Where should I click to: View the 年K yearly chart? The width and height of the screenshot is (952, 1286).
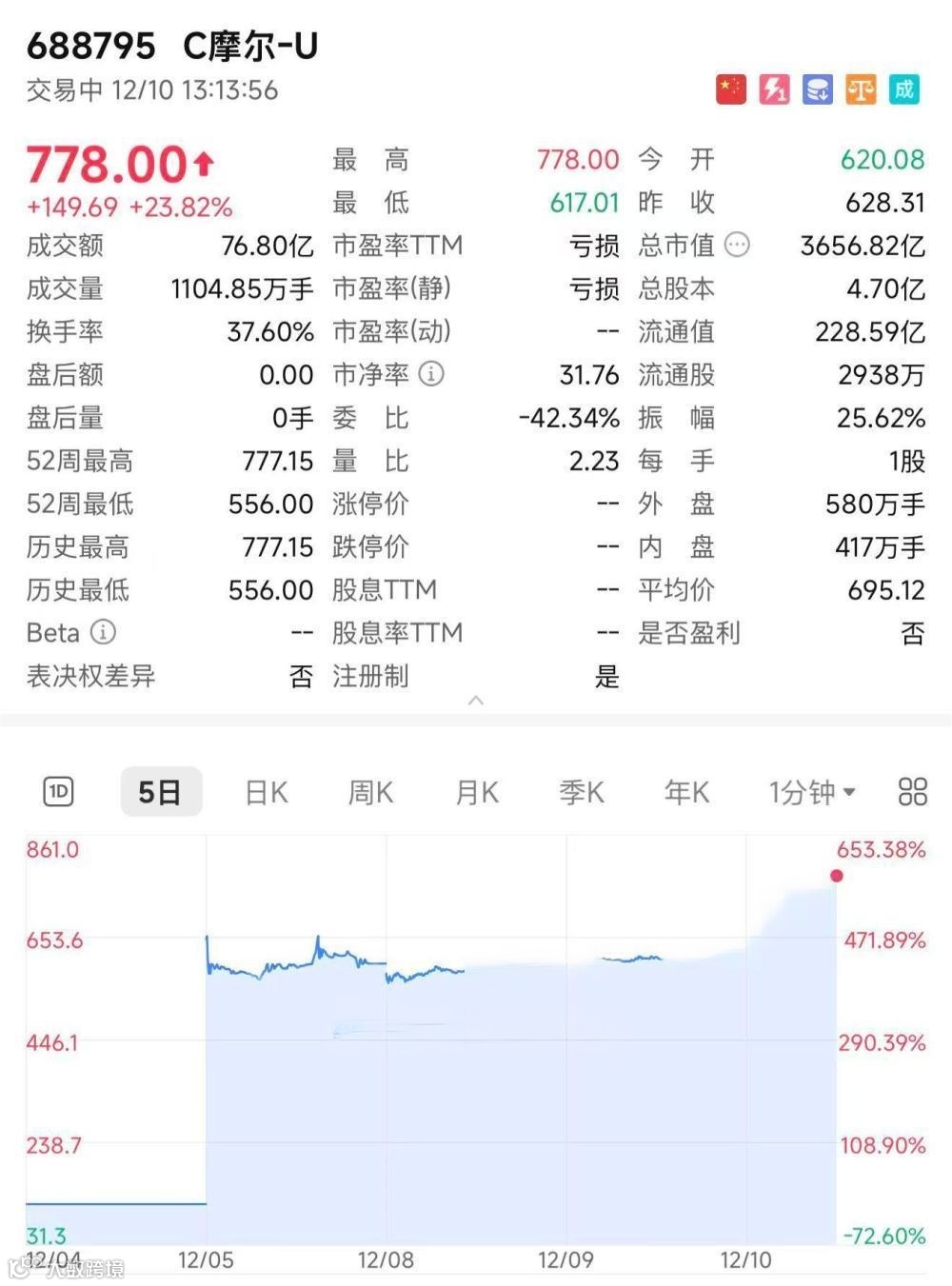686,791
